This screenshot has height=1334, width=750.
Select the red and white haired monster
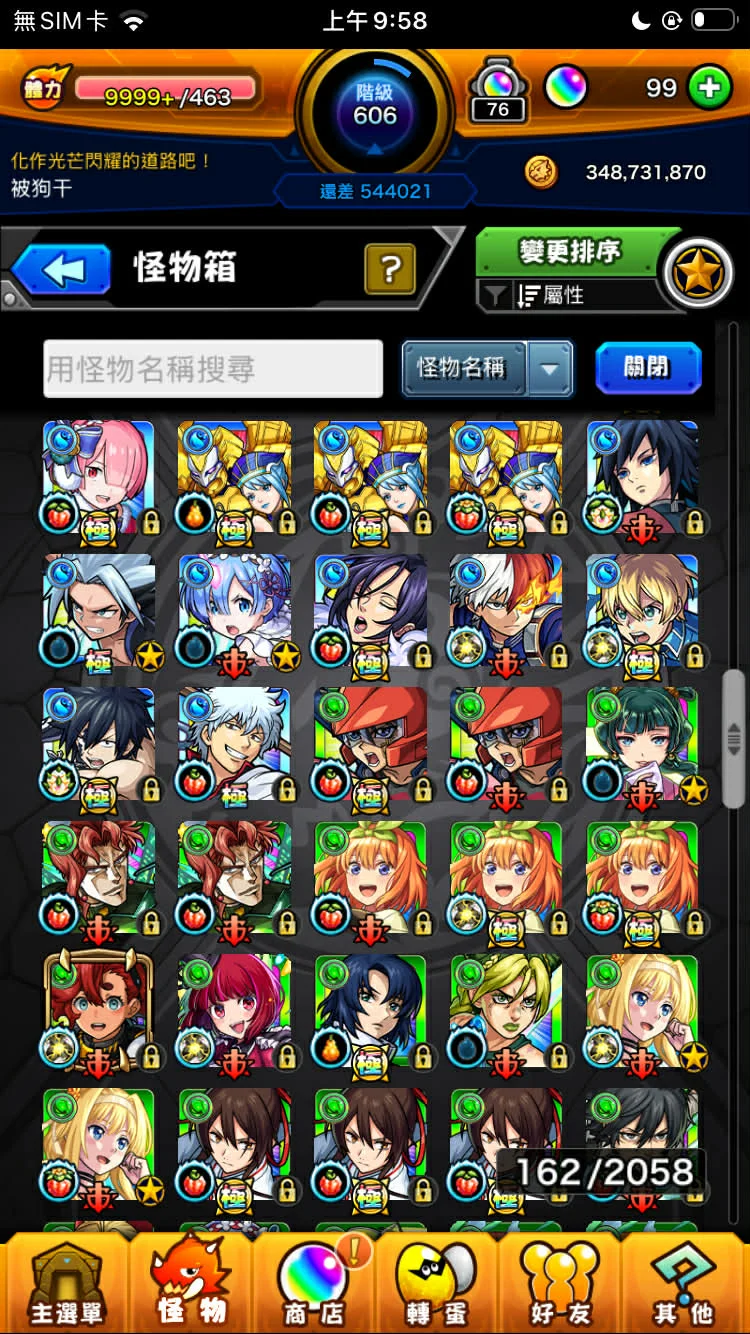click(506, 610)
